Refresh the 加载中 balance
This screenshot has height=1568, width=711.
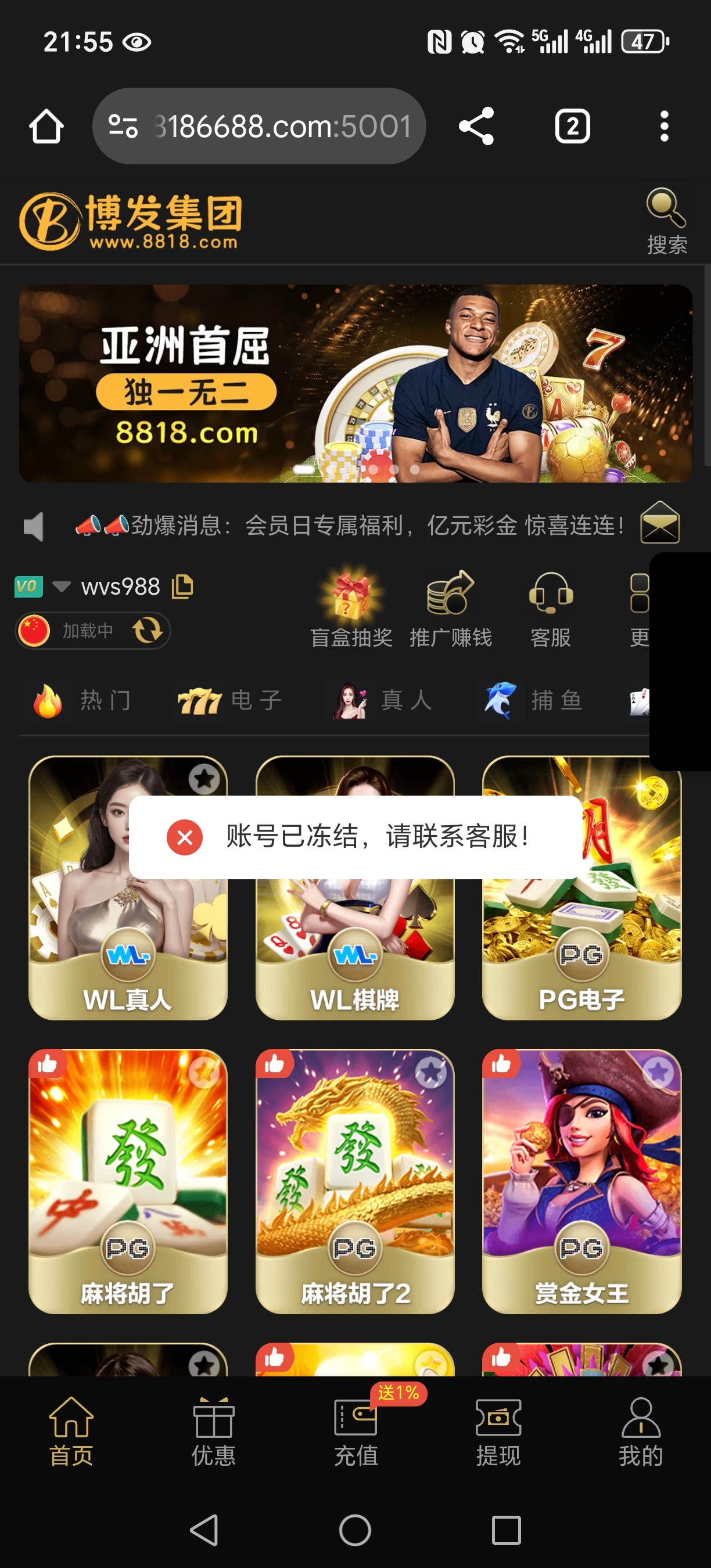coord(148,631)
